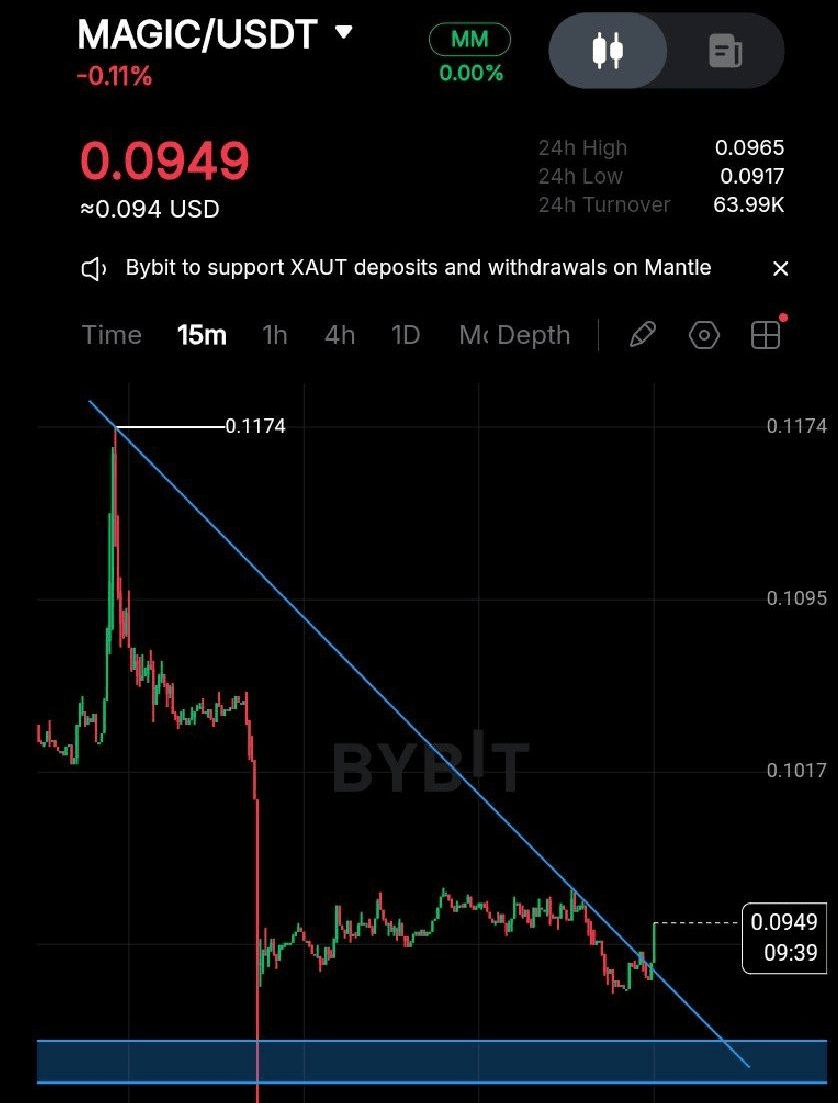Switch to the 4h timeframe
The width and height of the screenshot is (838, 1103).
pyautogui.click(x=339, y=335)
